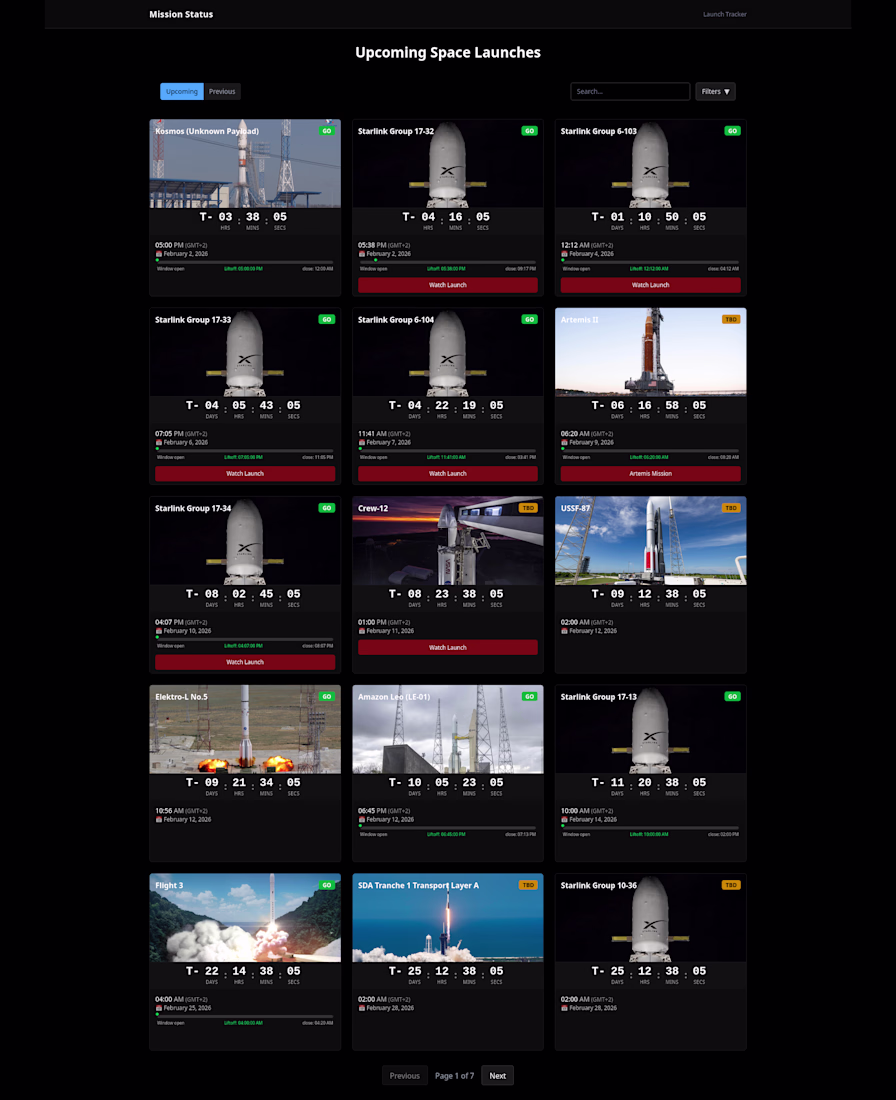Open the Launch Tracker link
This screenshot has height=1100, width=896.
pos(724,14)
